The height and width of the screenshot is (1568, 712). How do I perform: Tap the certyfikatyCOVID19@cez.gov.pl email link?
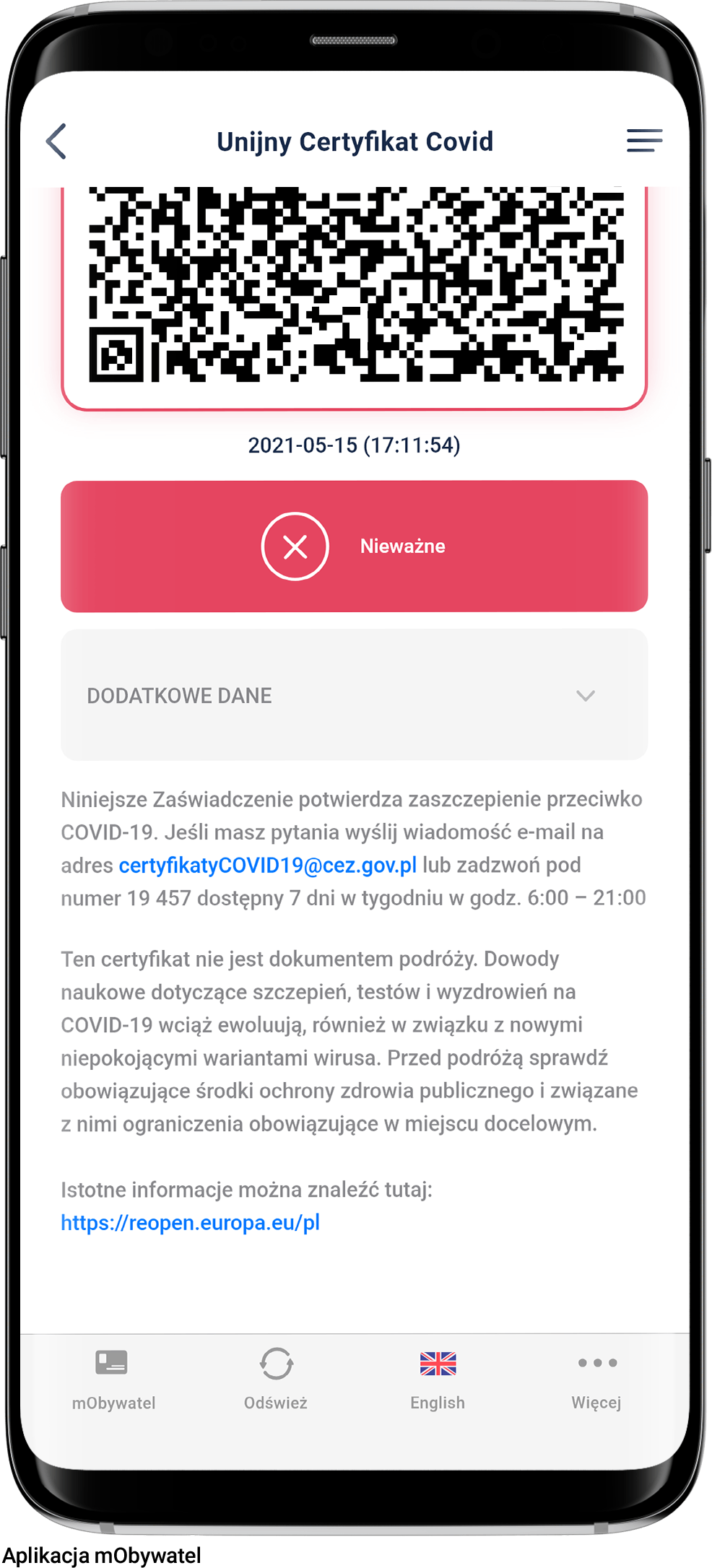[x=267, y=865]
